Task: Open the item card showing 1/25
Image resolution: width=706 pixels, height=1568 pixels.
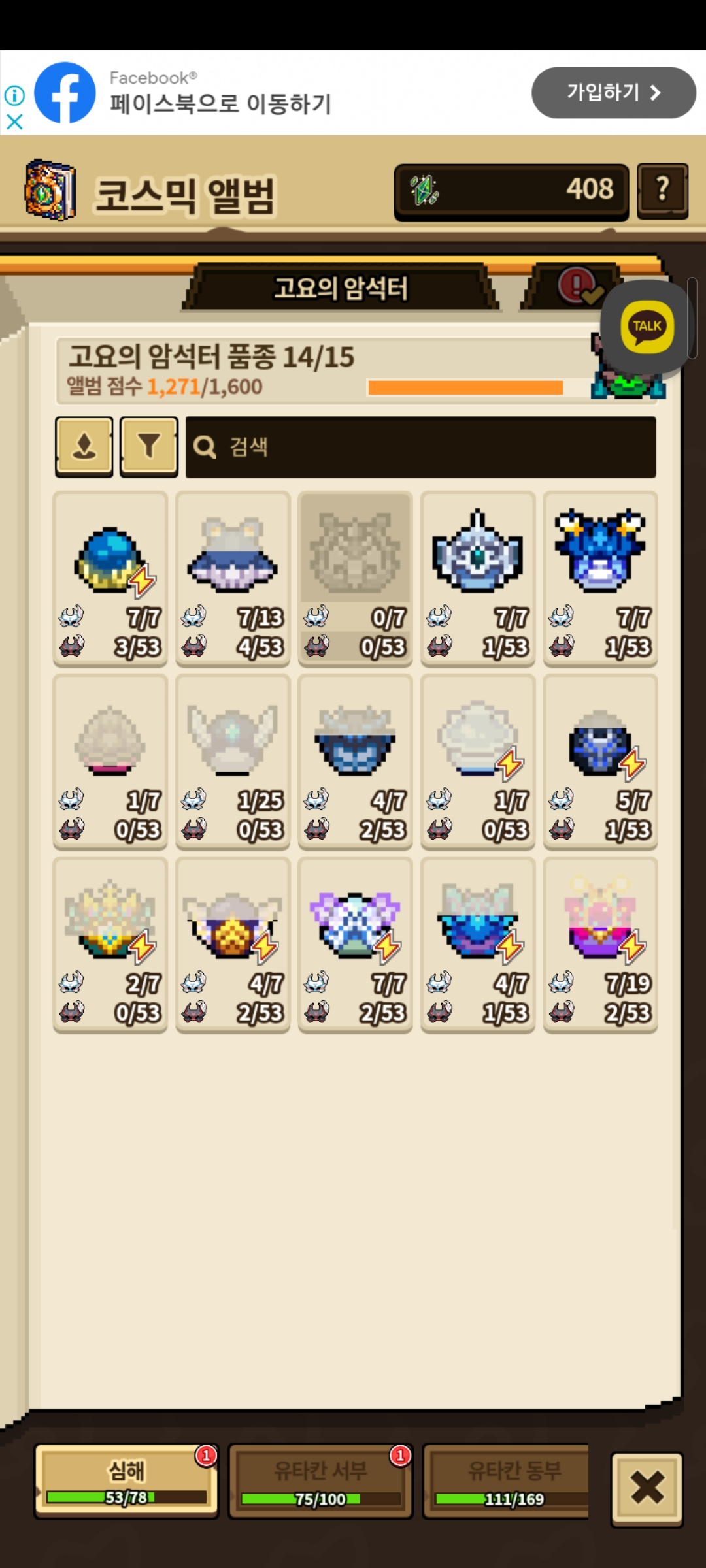Action: [x=233, y=762]
